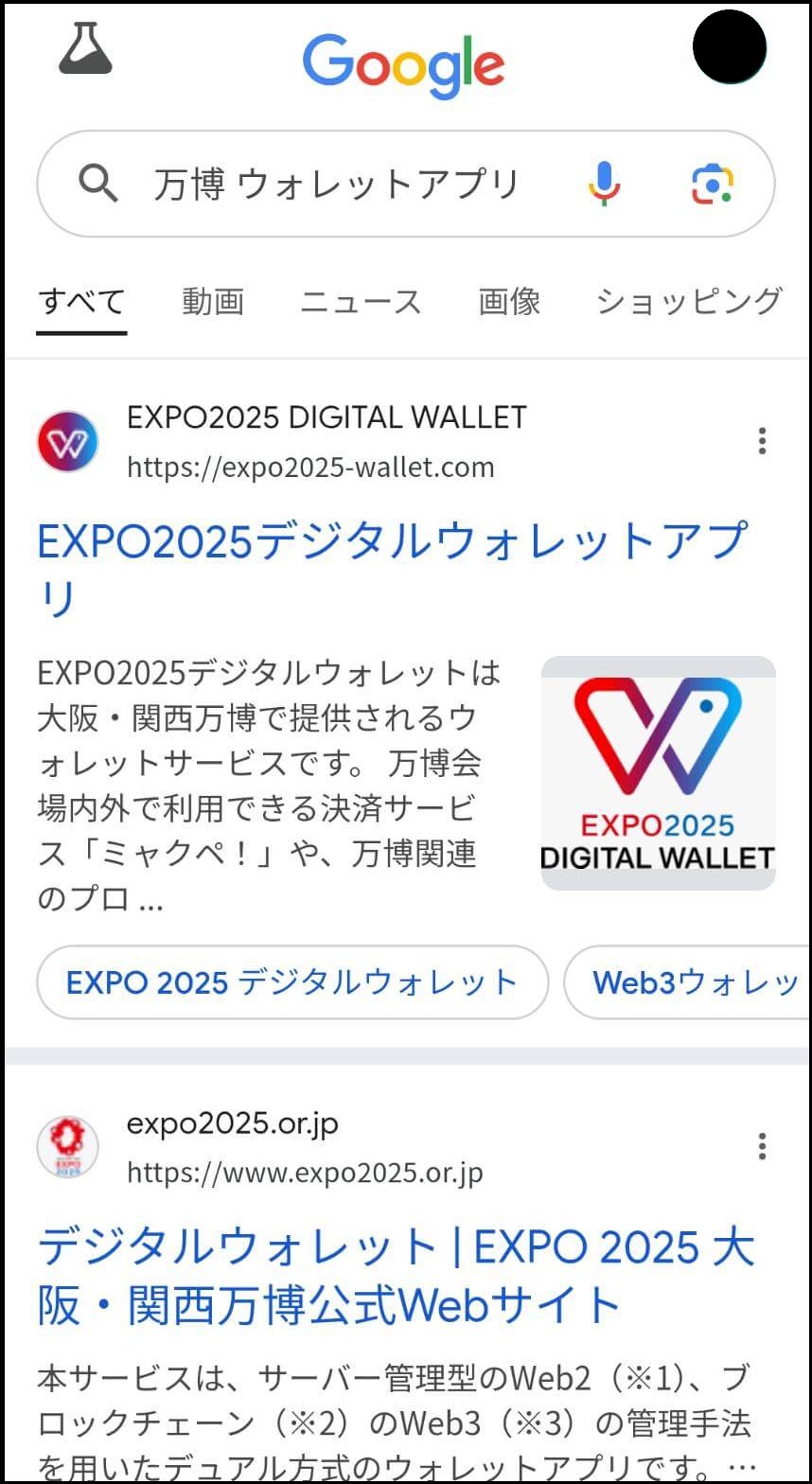This screenshot has height=1484, width=812.
Task: Select the EXPO 2025 デジタルウォレット chip
Action: coord(292,982)
